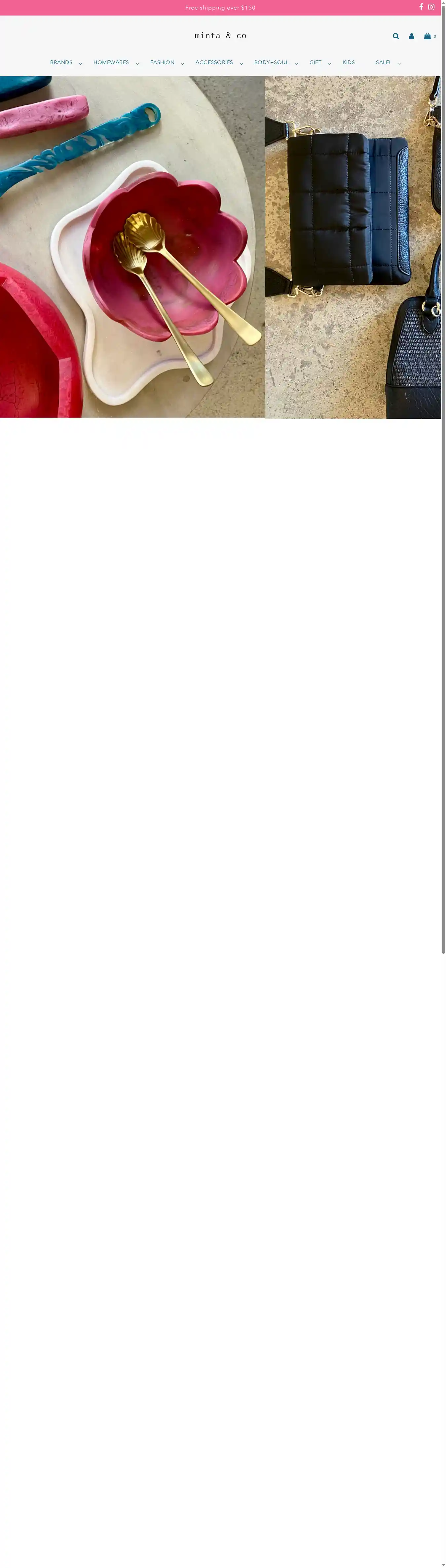View the shopping cart
Viewport: 446px width, 1568px height.
click(x=428, y=37)
